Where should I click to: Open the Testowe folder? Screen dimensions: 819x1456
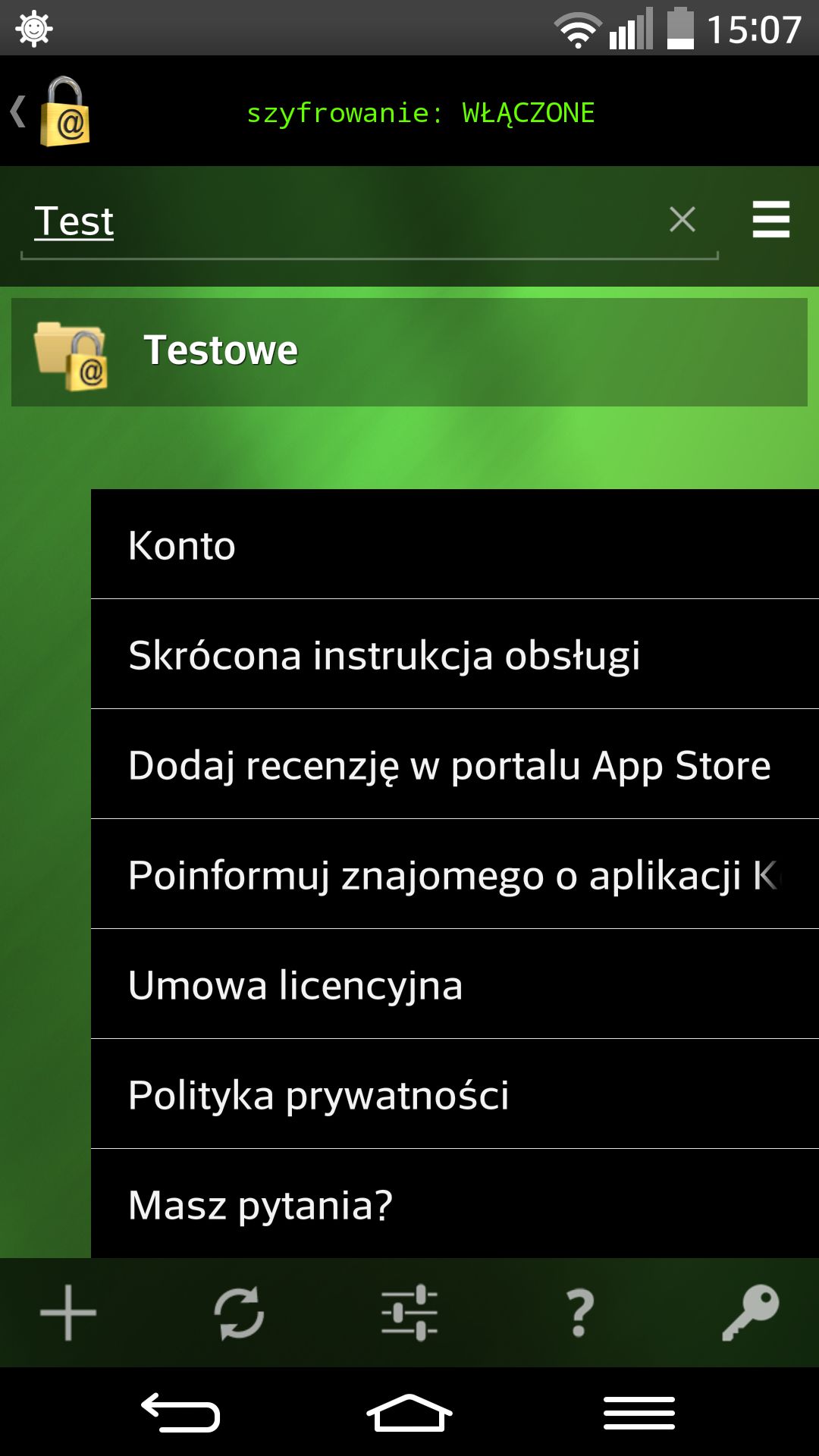pos(409,352)
